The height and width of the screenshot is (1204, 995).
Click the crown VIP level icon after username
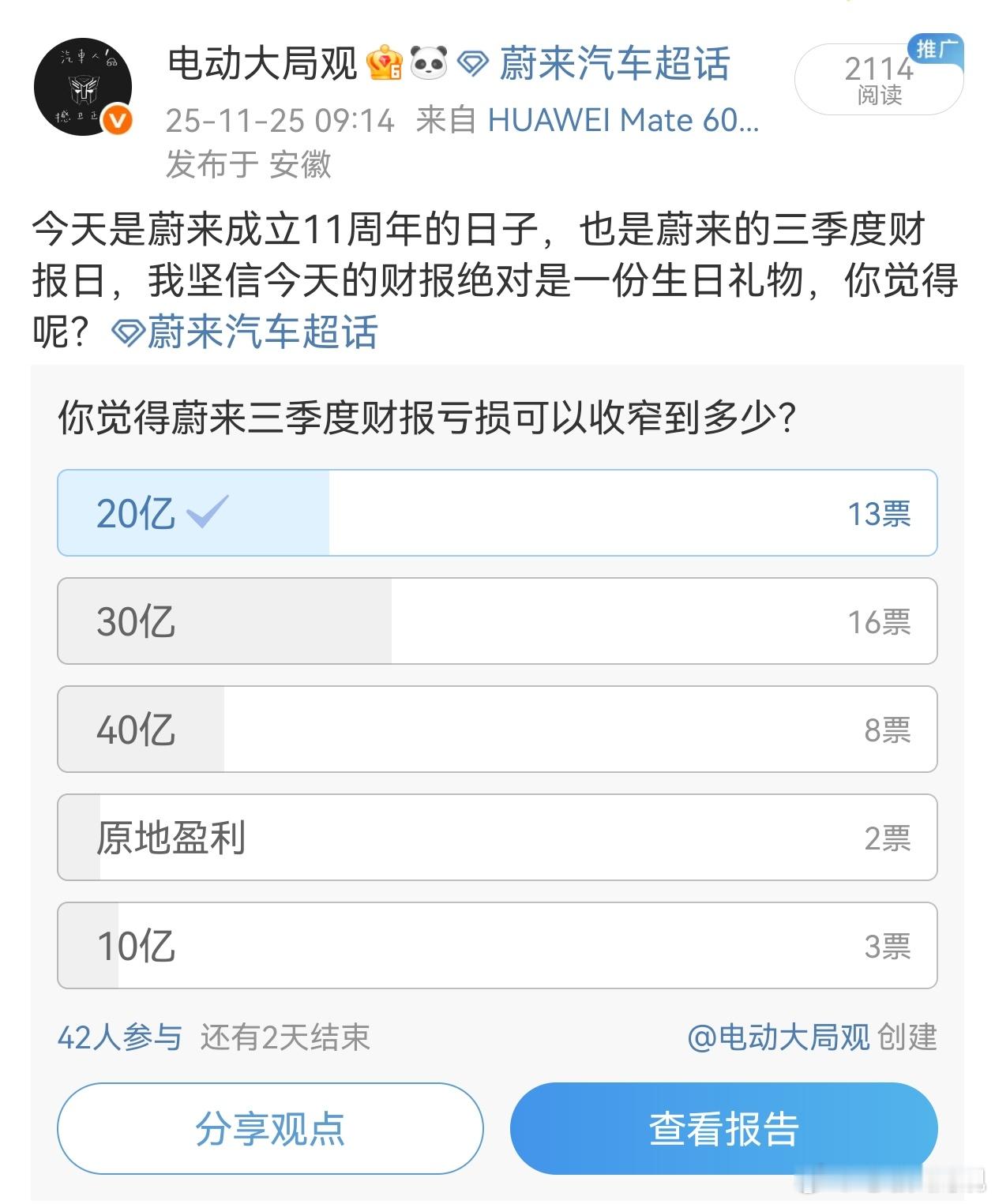coord(385,62)
